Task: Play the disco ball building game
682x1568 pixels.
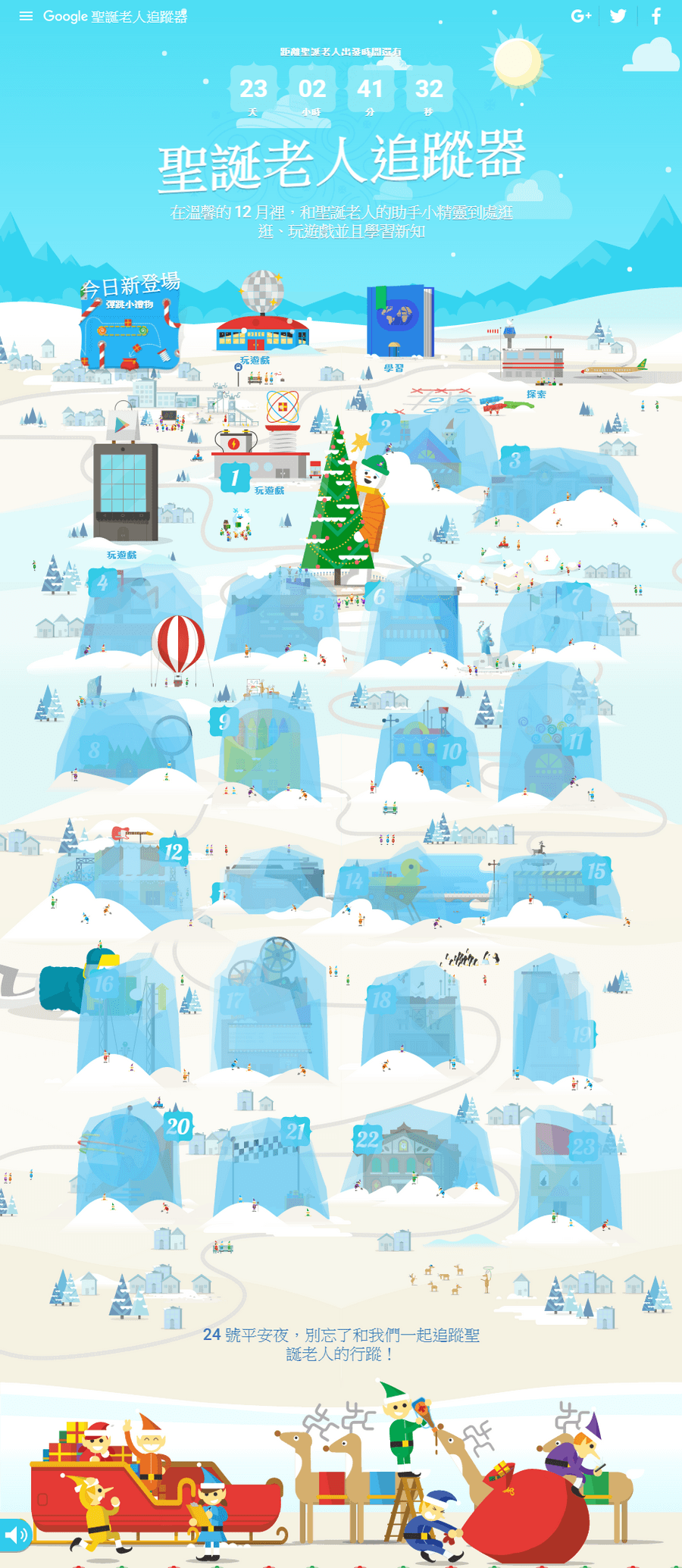Action: (x=262, y=318)
